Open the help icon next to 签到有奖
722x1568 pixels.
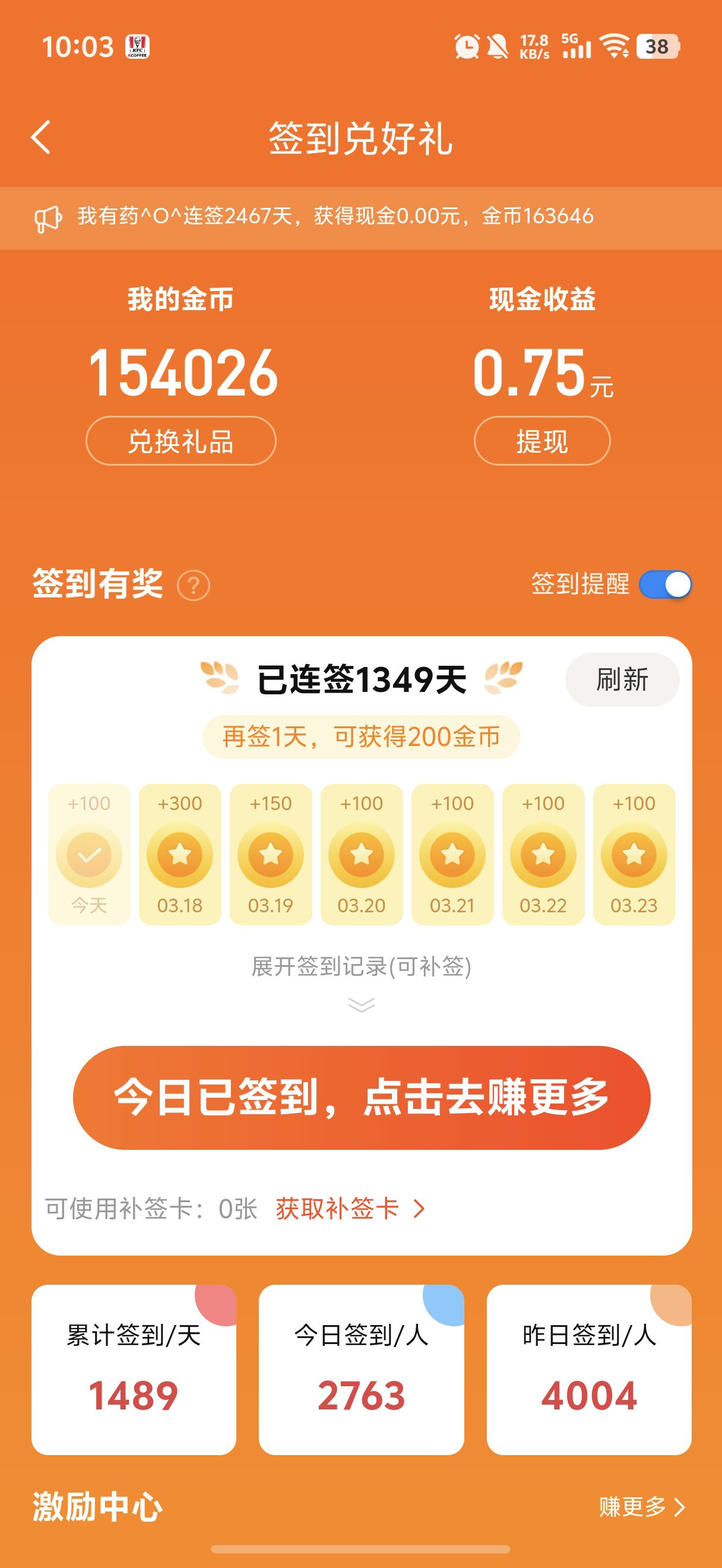(194, 586)
